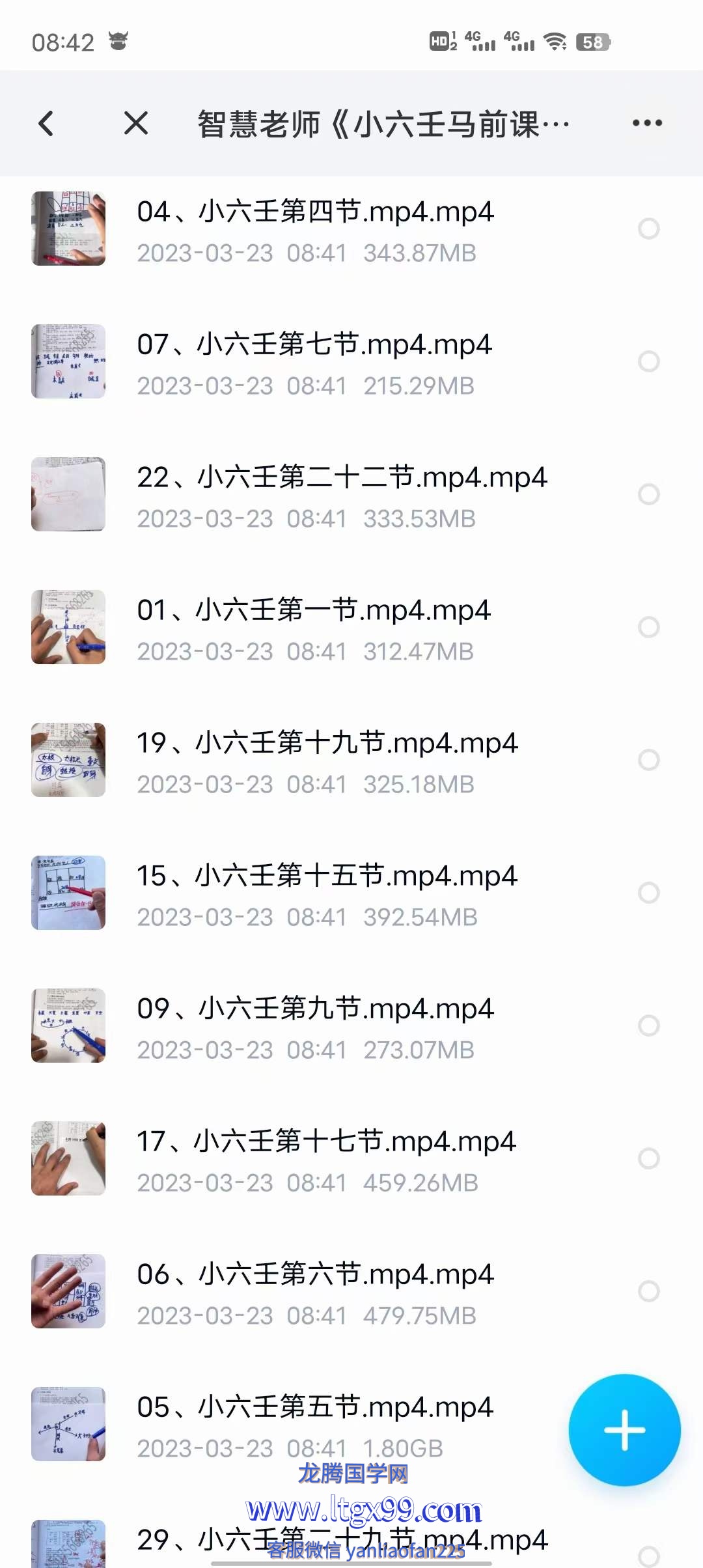703x1568 pixels.
Task: Go back using the header arrow
Action: pos(46,123)
